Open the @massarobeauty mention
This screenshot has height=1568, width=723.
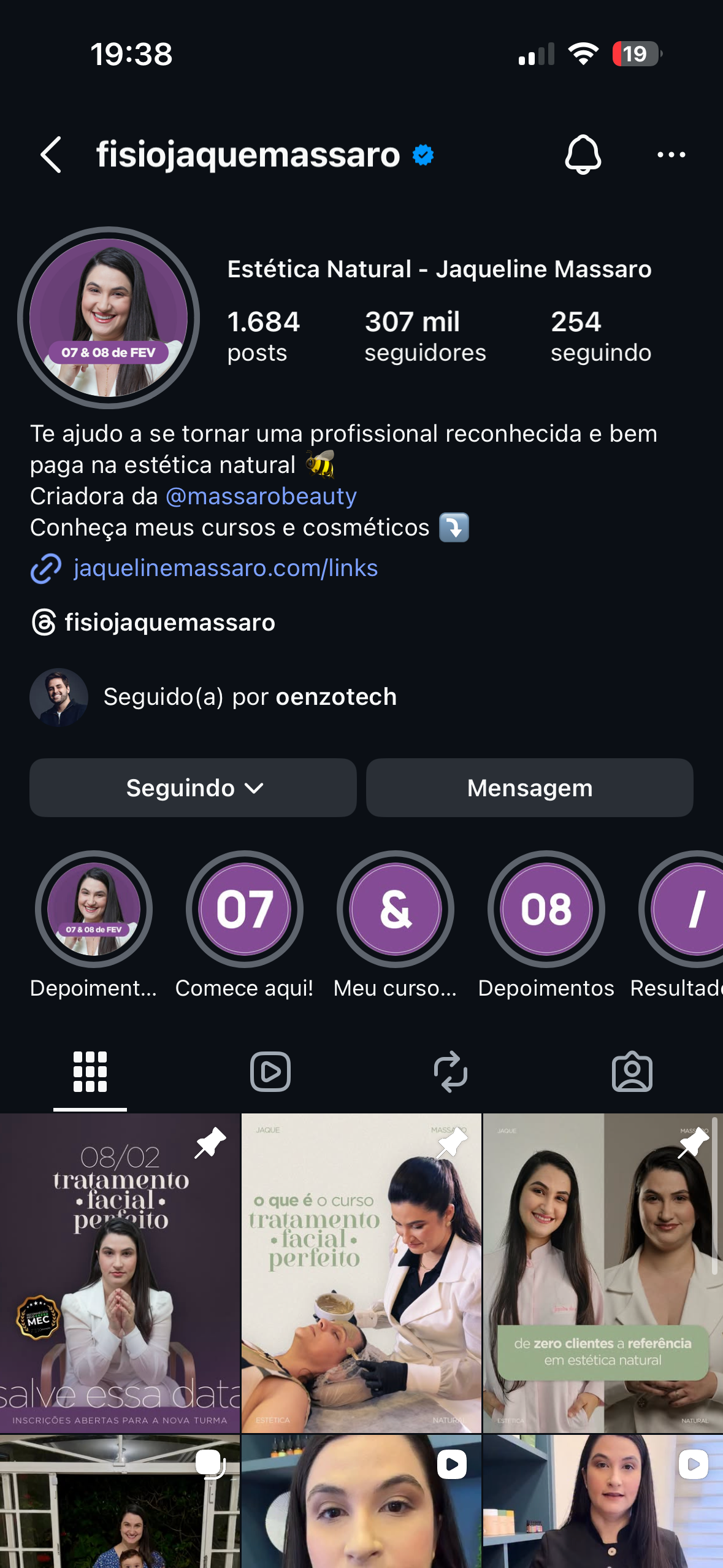click(261, 496)
